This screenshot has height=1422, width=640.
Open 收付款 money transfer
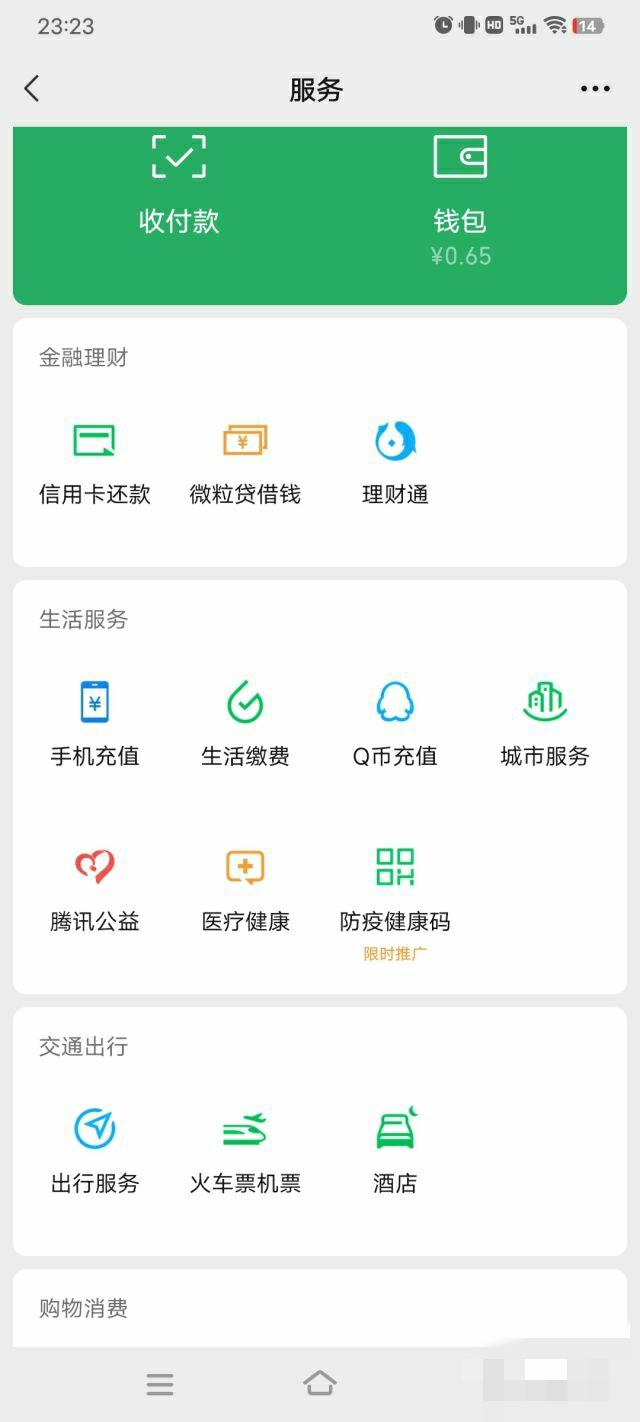[179, 186]
